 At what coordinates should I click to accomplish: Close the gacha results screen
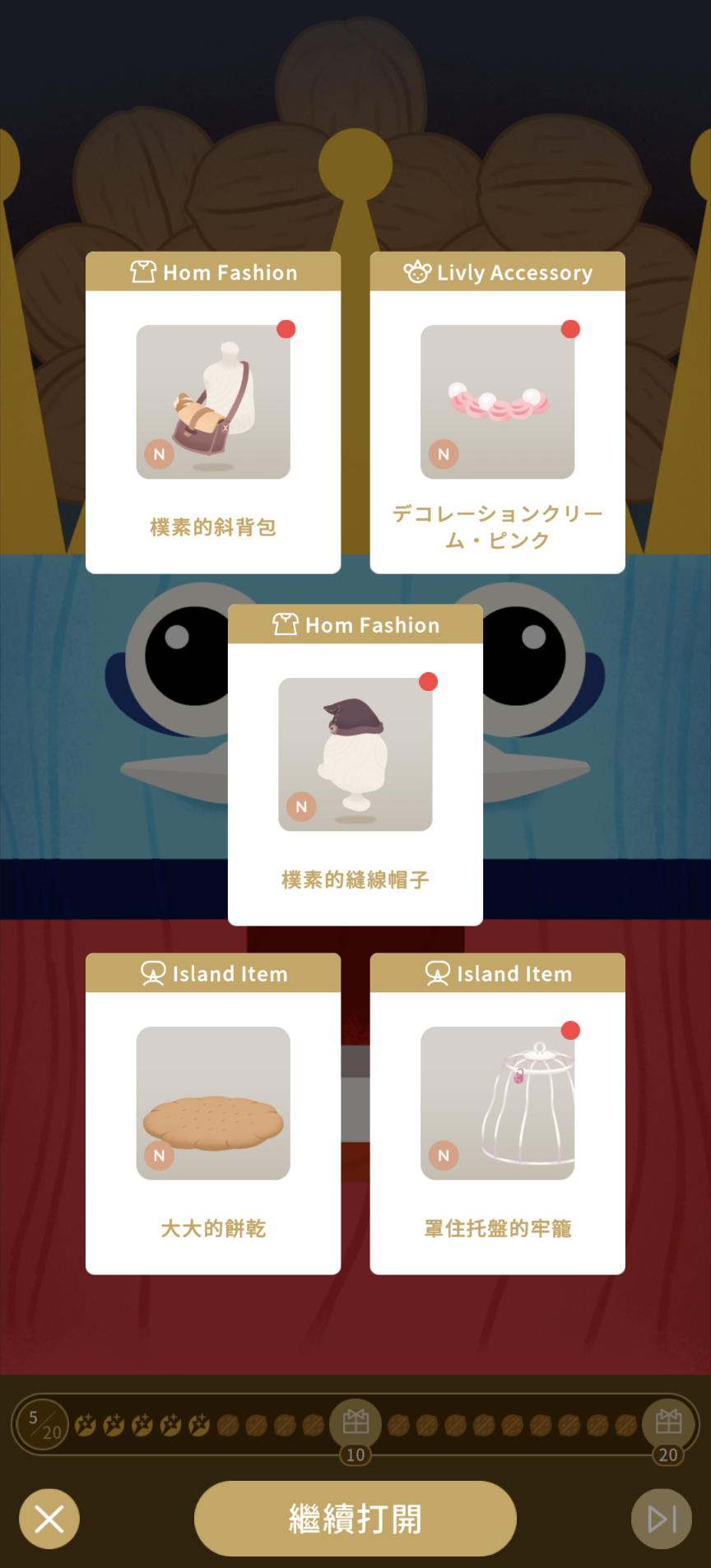49,1519
